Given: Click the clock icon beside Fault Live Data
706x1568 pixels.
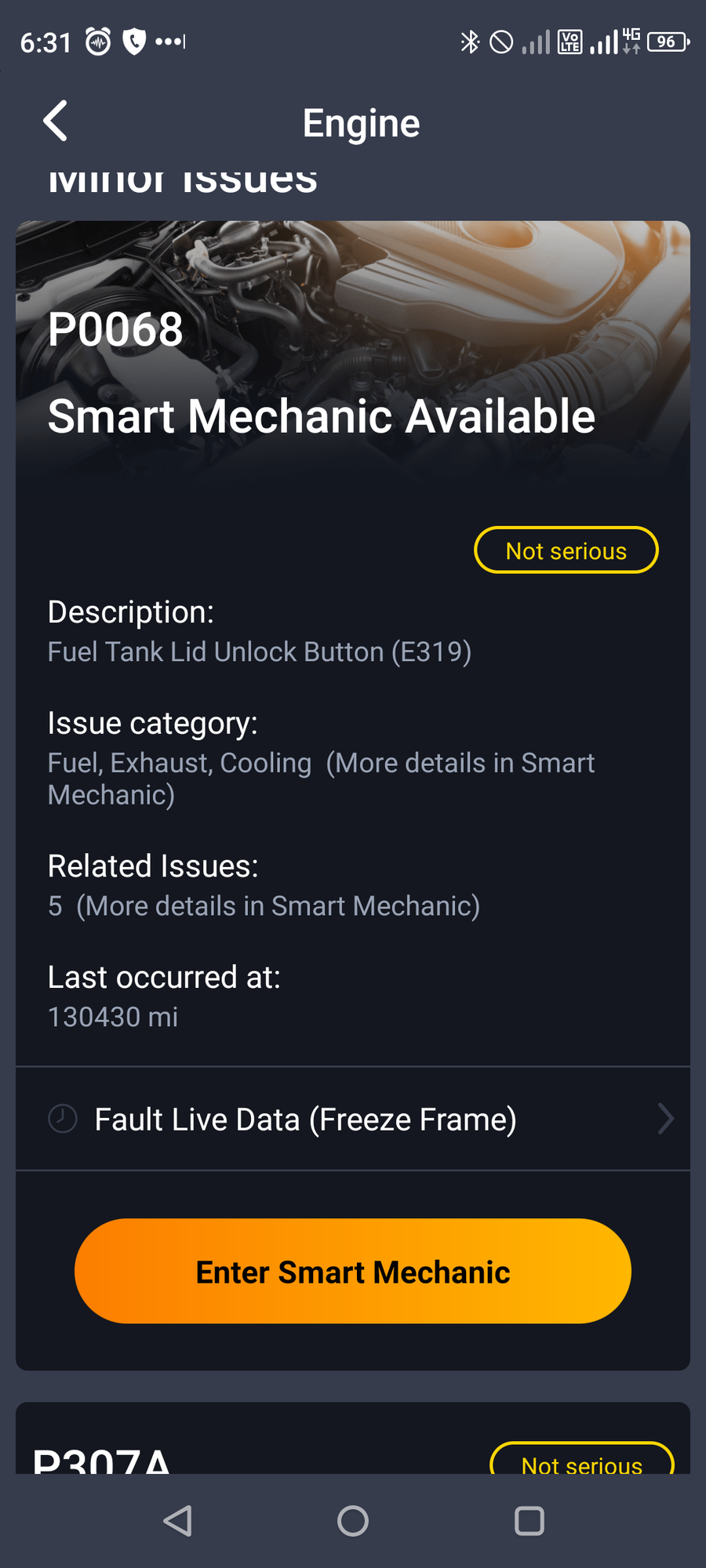Looking at the screenshot, I should pyautogui.click(x=63, y=1120).
